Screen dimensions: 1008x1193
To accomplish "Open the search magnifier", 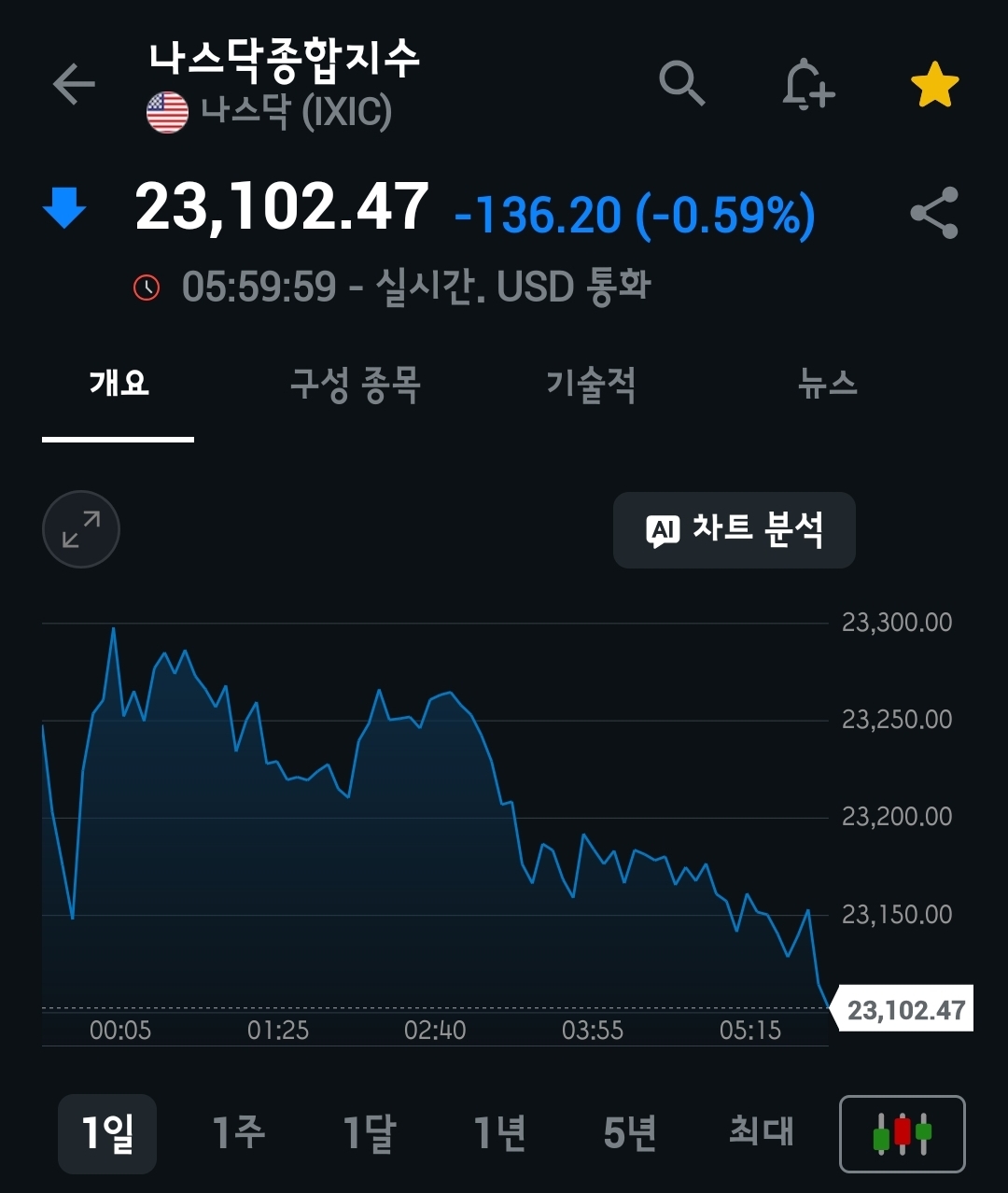I will tap(681, 84).
